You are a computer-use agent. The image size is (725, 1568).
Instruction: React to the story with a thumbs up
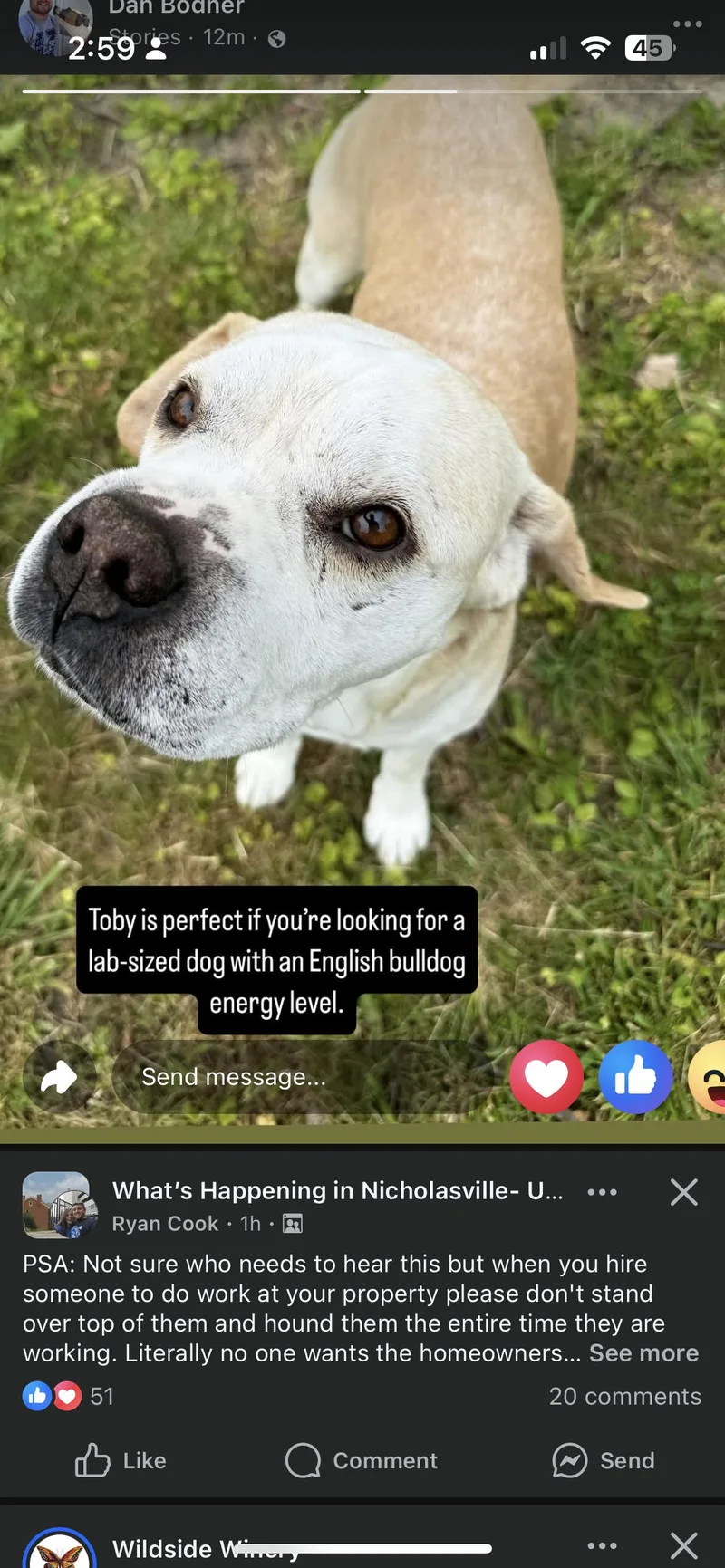[635, 1077]
